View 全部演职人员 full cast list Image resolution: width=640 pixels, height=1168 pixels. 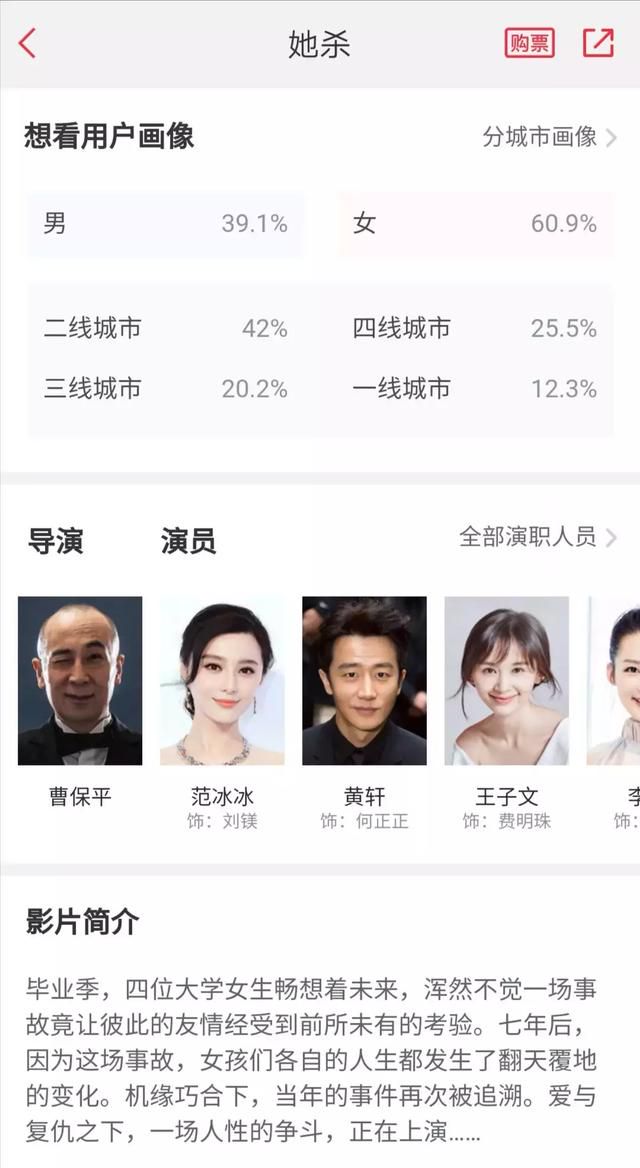537,536
